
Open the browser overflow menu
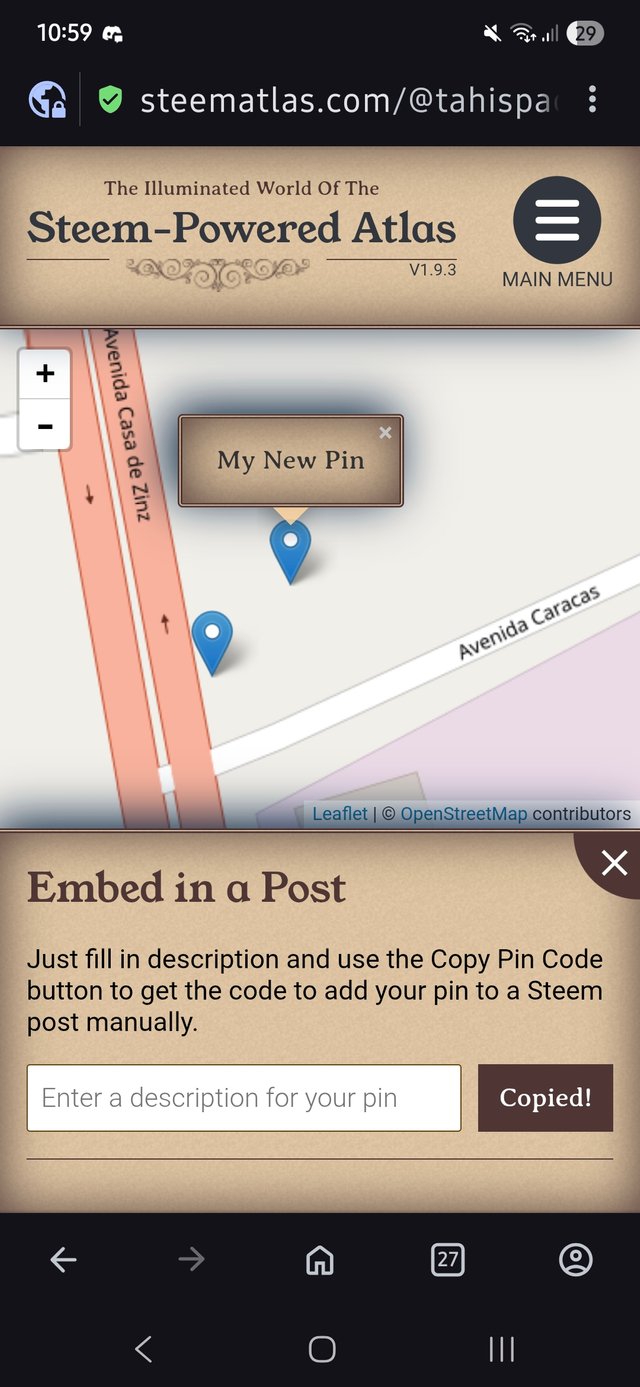pyautogui.click(x=593, y=99)
